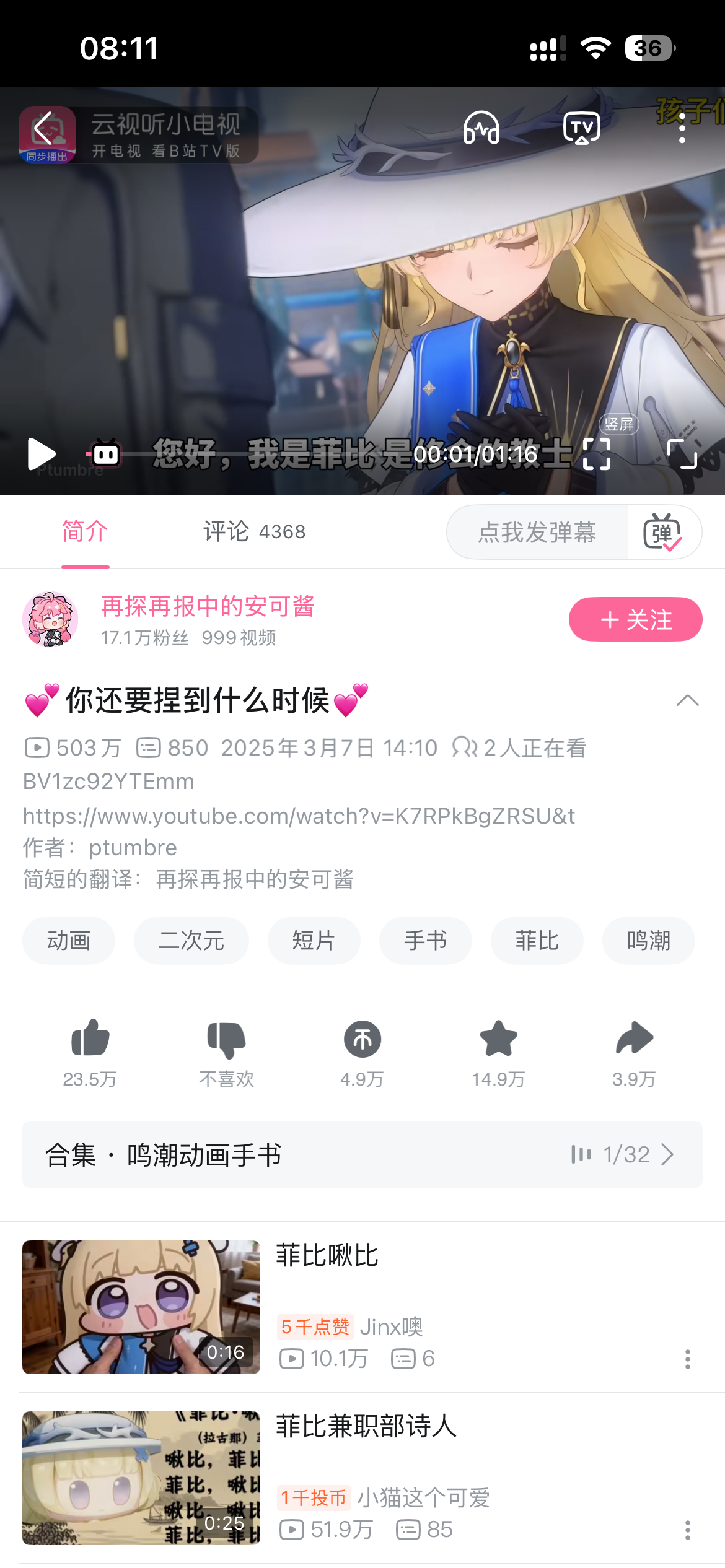Toggle danmaku display on or off

point(663,533)
